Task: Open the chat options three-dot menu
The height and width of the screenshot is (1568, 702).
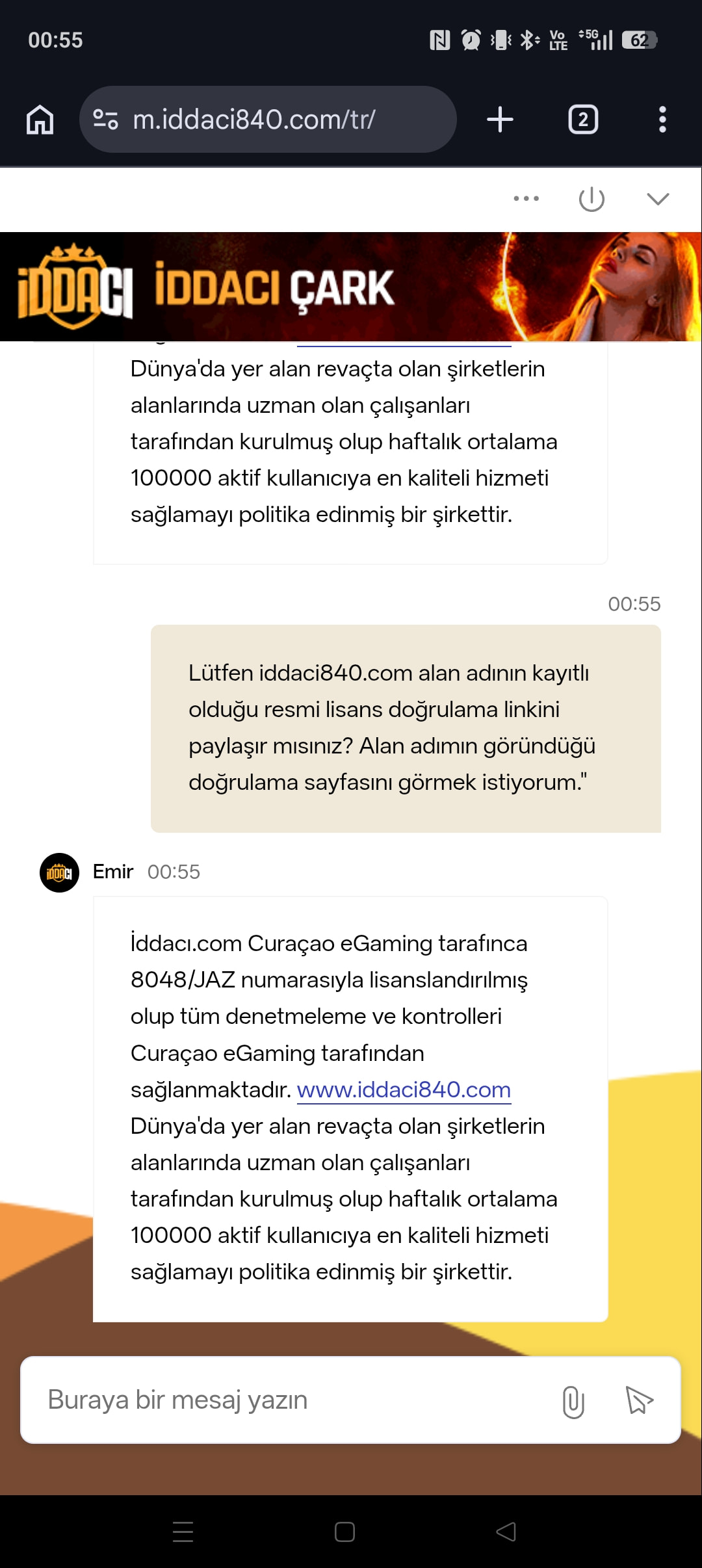Action: [x=526, y=198]
